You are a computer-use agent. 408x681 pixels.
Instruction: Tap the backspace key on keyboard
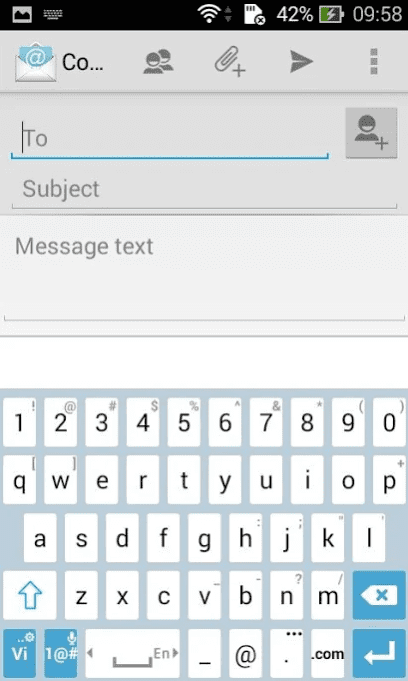tap(379, 595)
